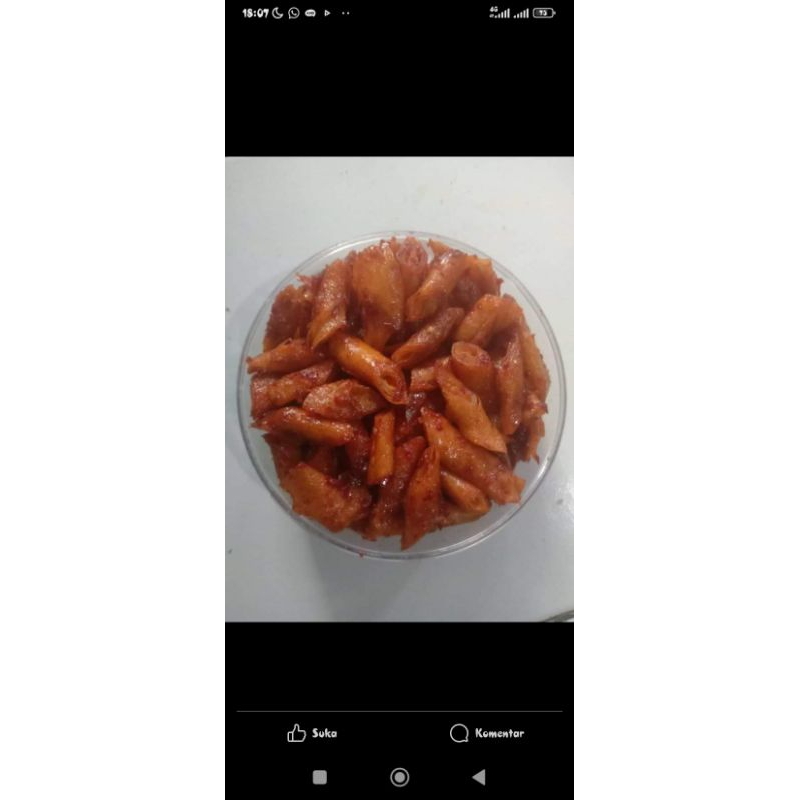Like this photo with the Suka button
Viewport: 800px width, 800px height.
pos(312,733)
